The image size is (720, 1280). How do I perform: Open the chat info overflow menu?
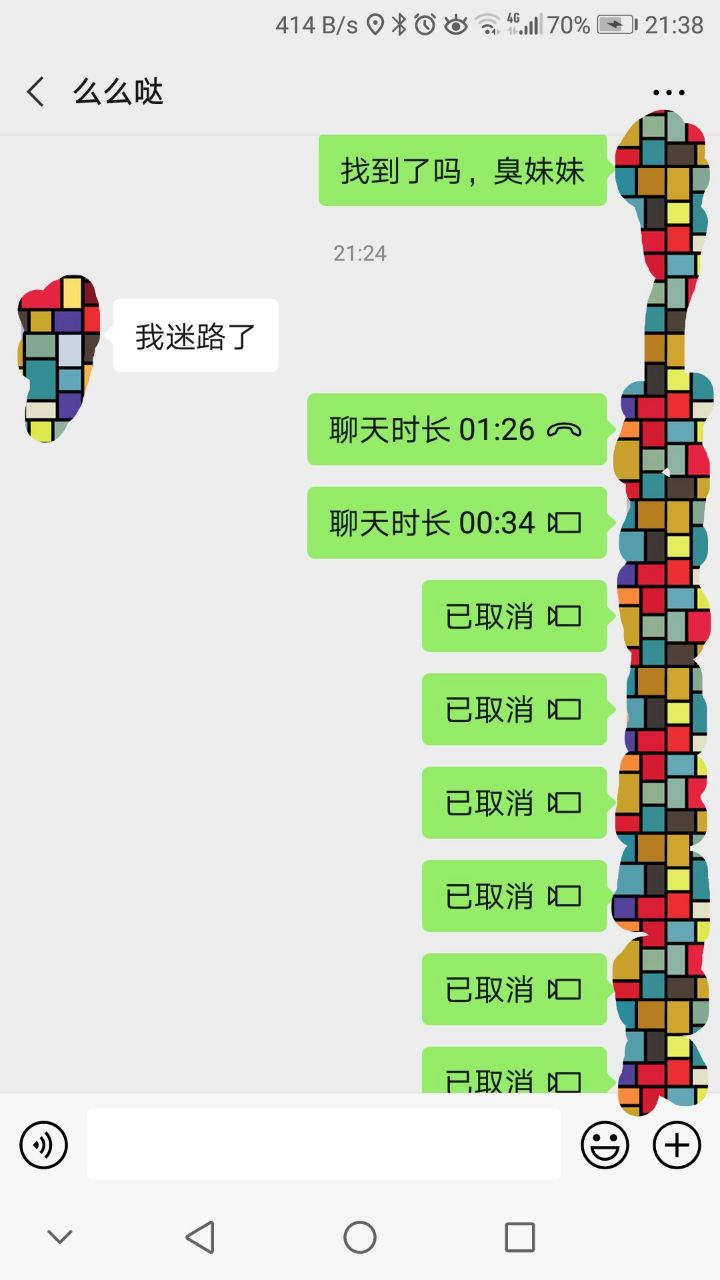coord(668,92)
